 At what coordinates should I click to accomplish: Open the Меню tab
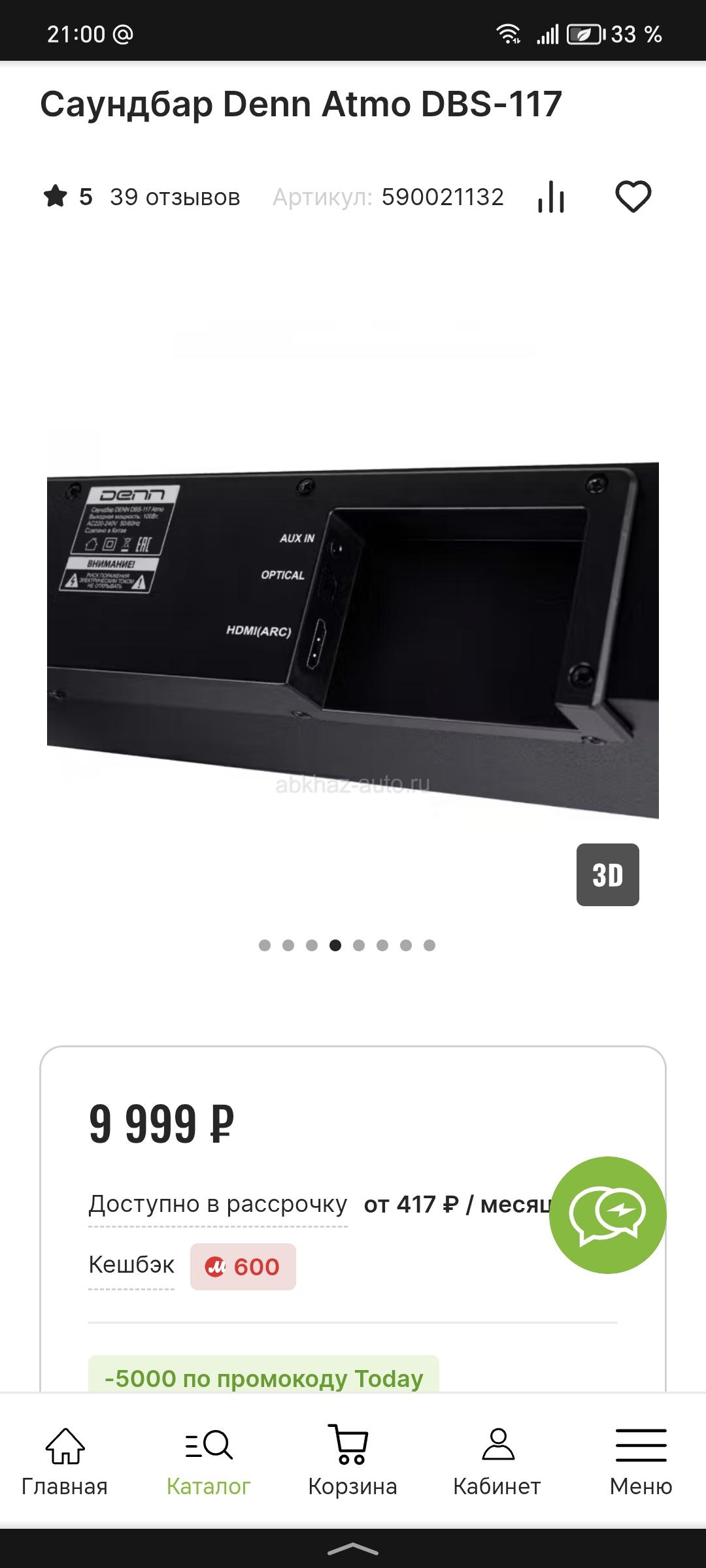click(x=641, y=1463)
